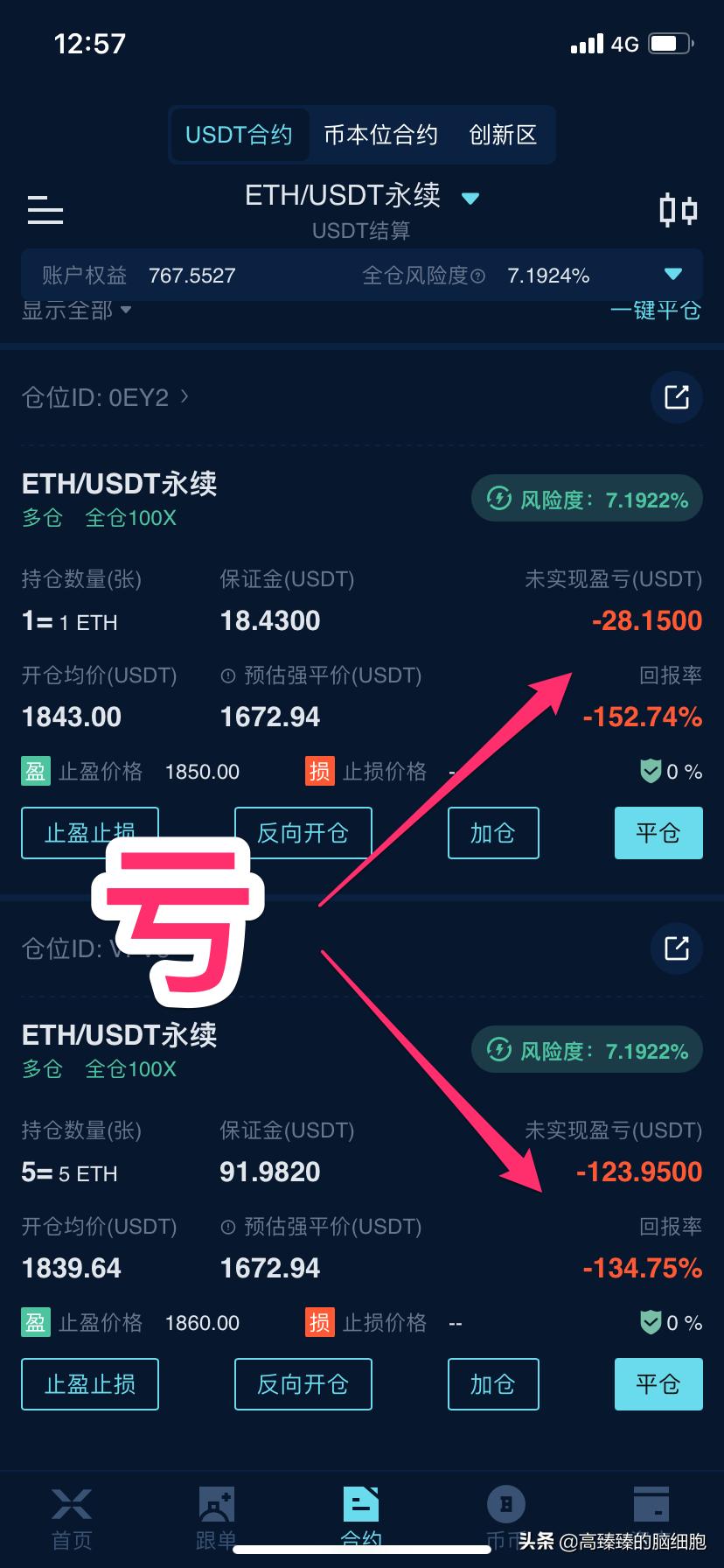Open the candlestick chart icon
The width and height of the screenshot is (724, 1568).
coord(678,210)
